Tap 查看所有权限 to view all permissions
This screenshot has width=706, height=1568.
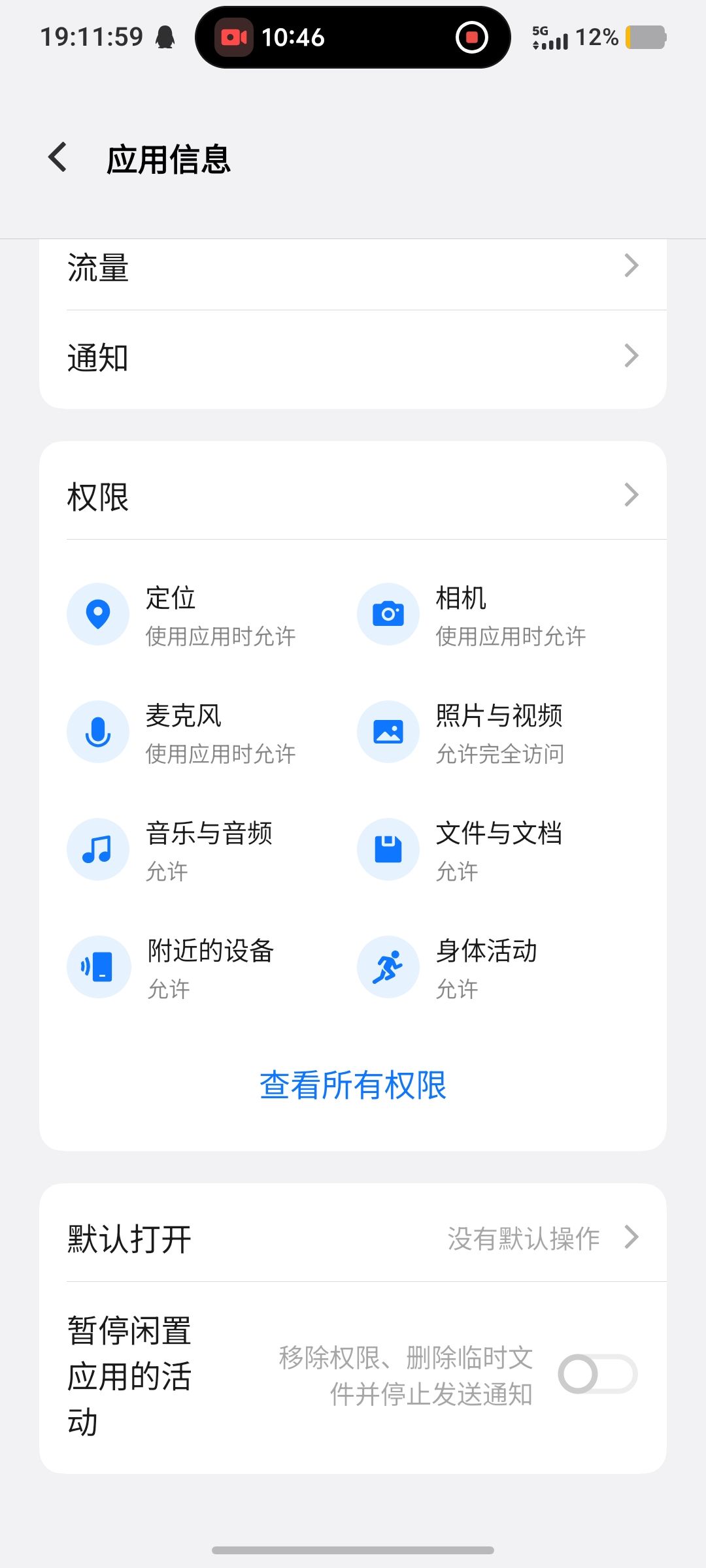coord(353,1085)
